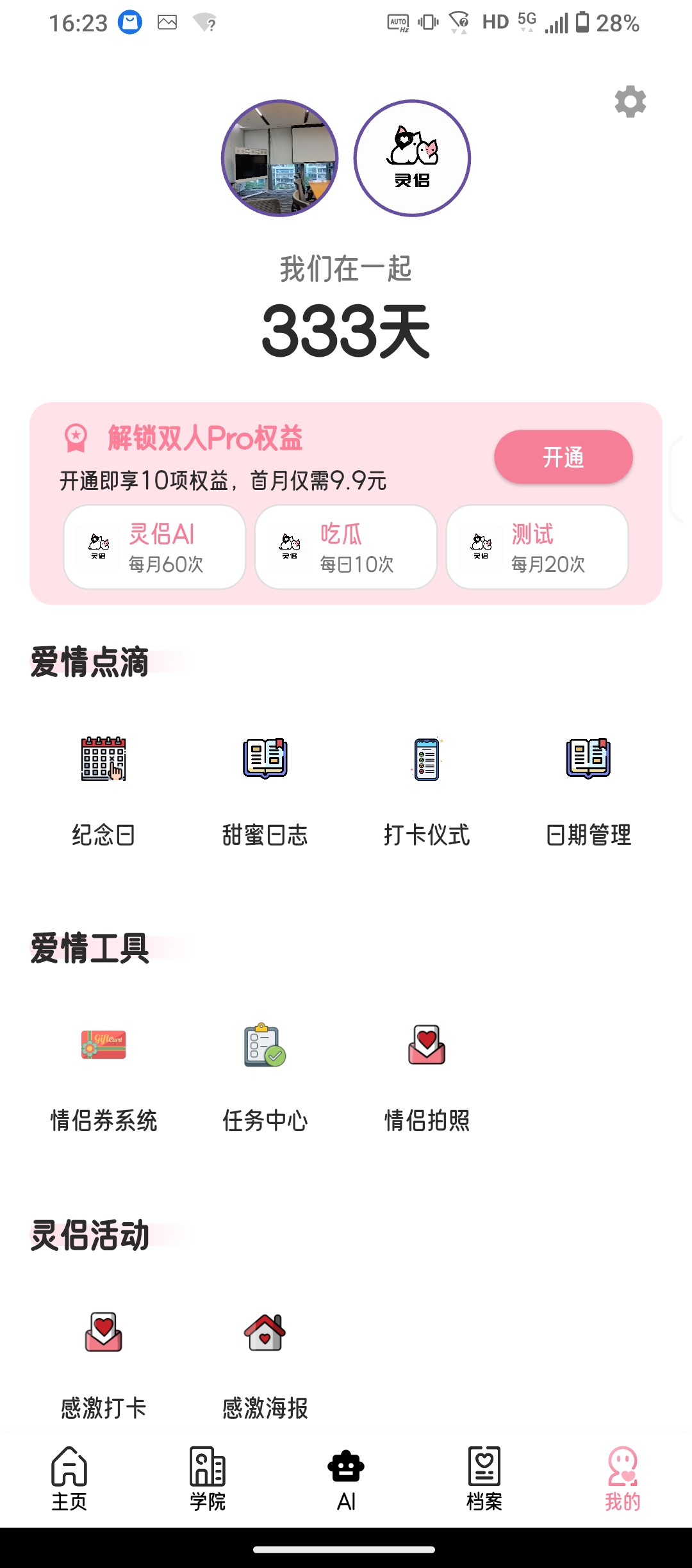Tap the 开通 subscribe button

coord(563,456)
